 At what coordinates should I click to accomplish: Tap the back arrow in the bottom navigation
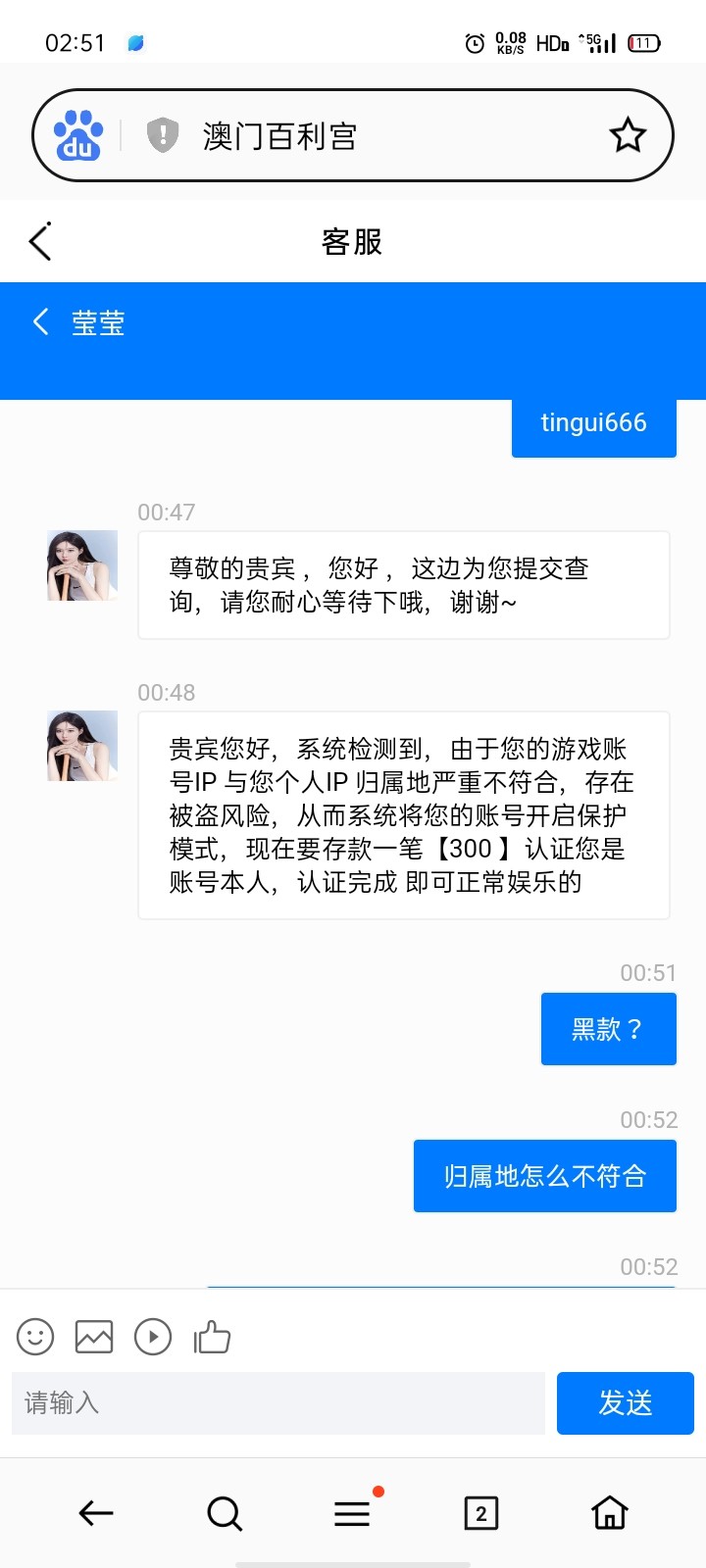pyautogui.click(x=95, y=1513)
